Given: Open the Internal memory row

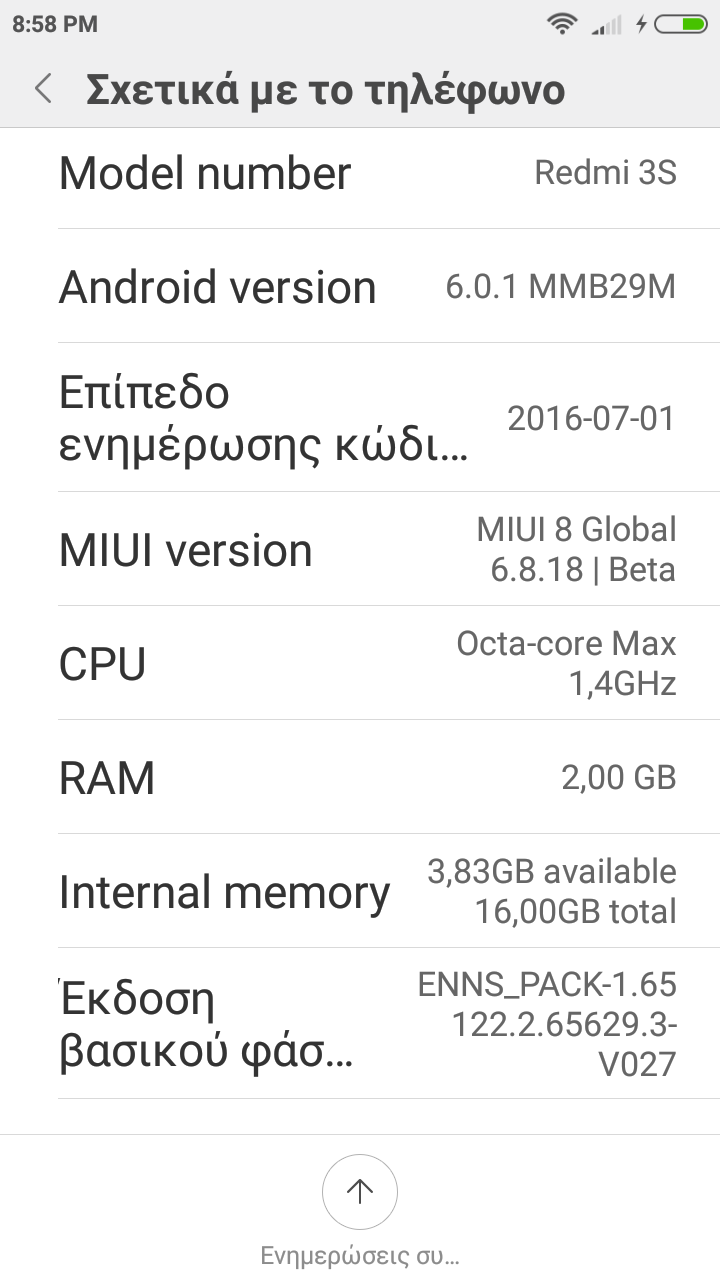Looking at the screenshot, I should point(360,892).
